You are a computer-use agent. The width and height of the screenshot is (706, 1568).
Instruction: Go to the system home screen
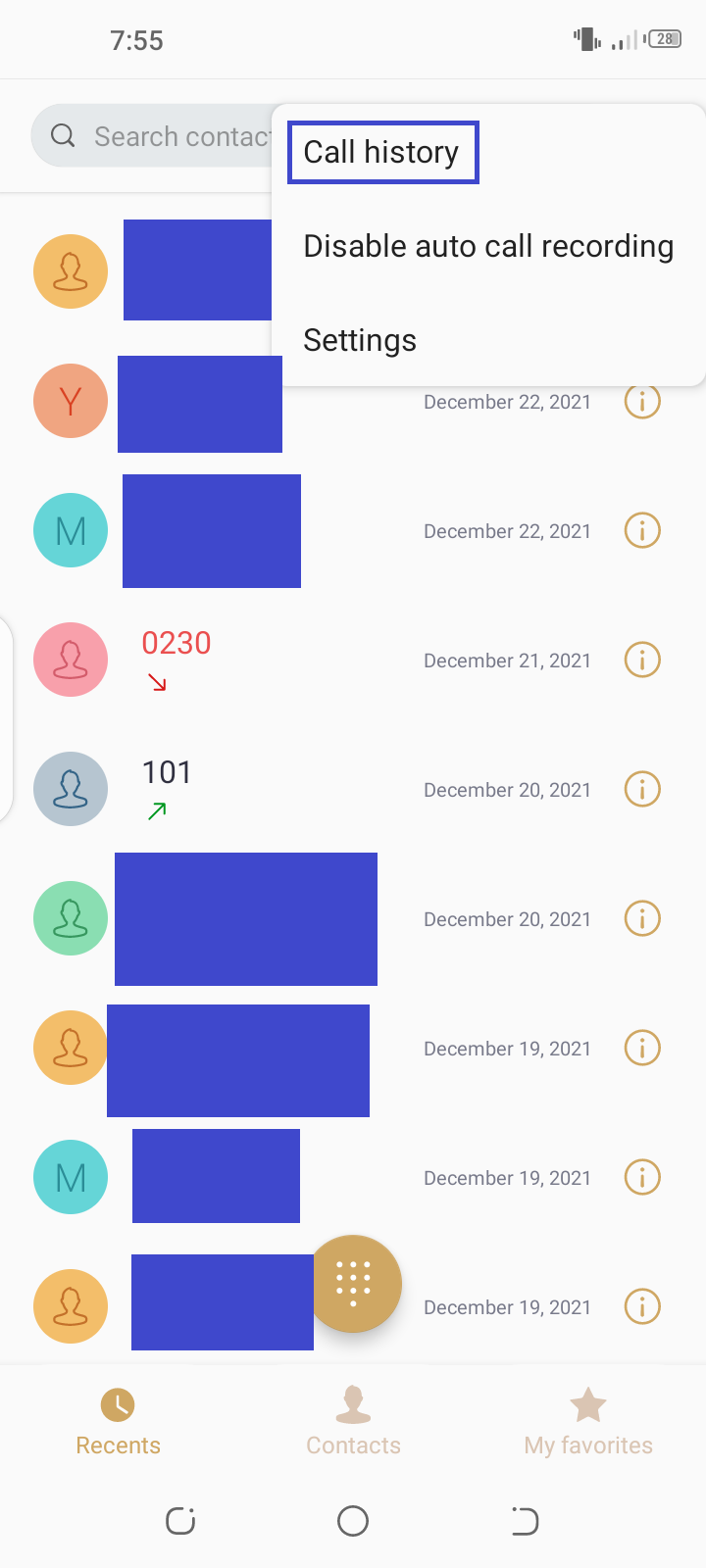click(353, 1521)
